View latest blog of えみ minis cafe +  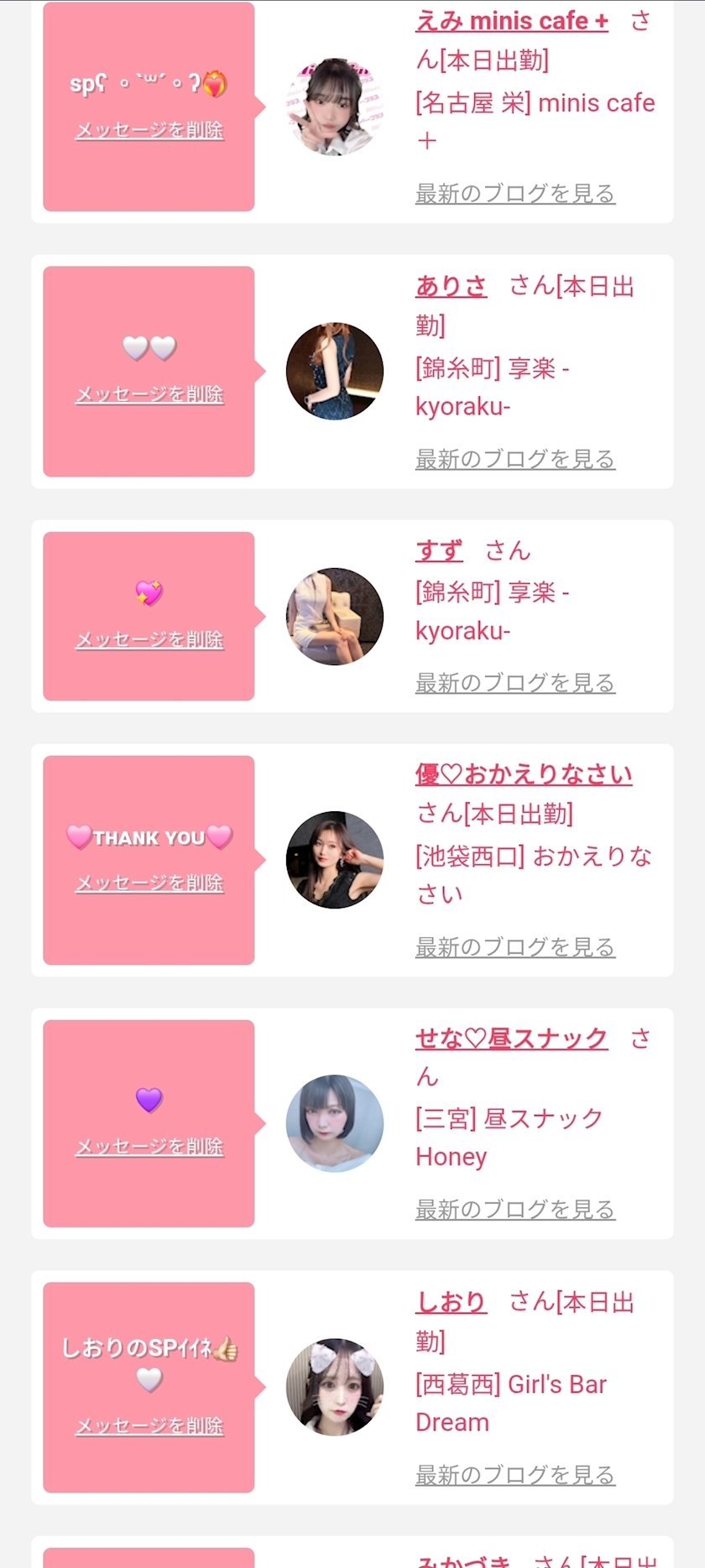515,194
